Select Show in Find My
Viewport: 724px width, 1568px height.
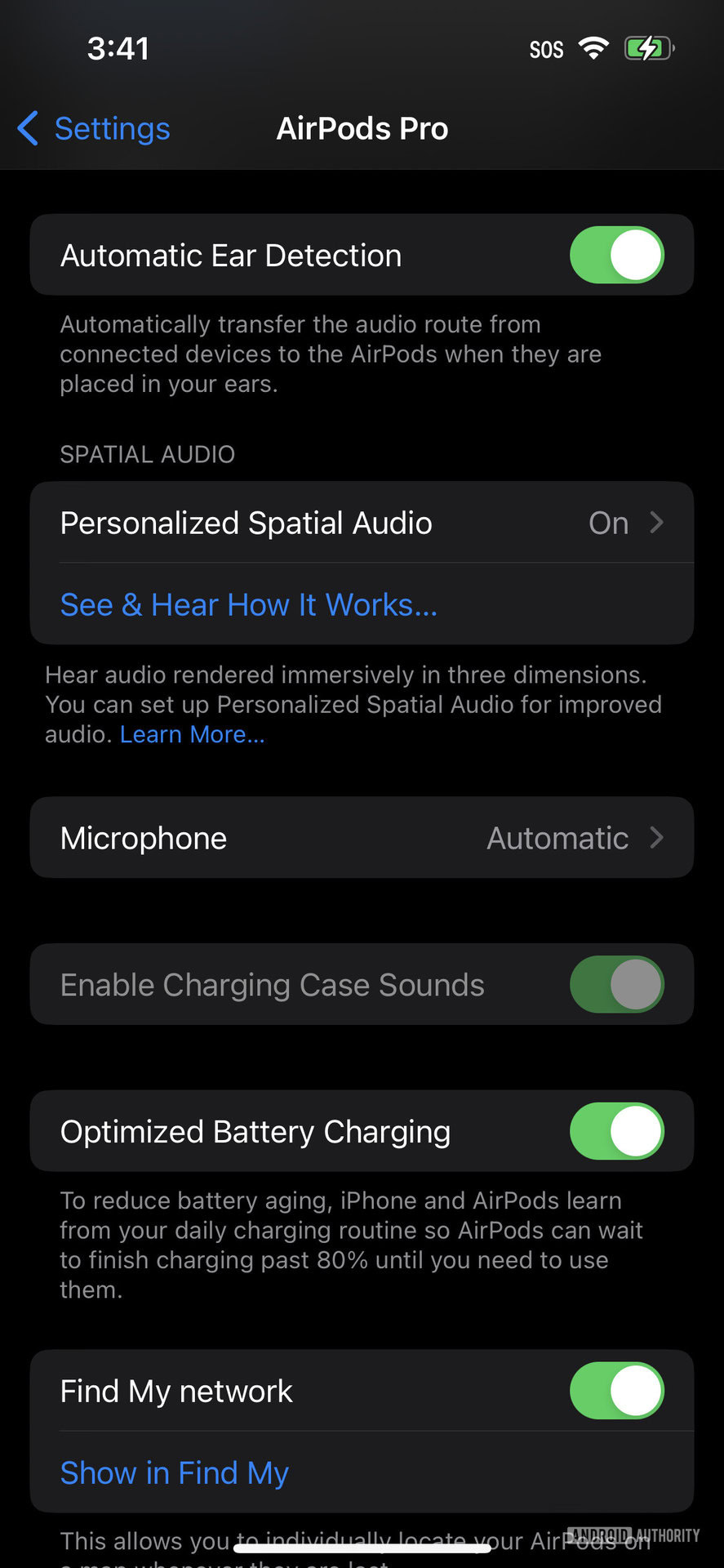175,1472
